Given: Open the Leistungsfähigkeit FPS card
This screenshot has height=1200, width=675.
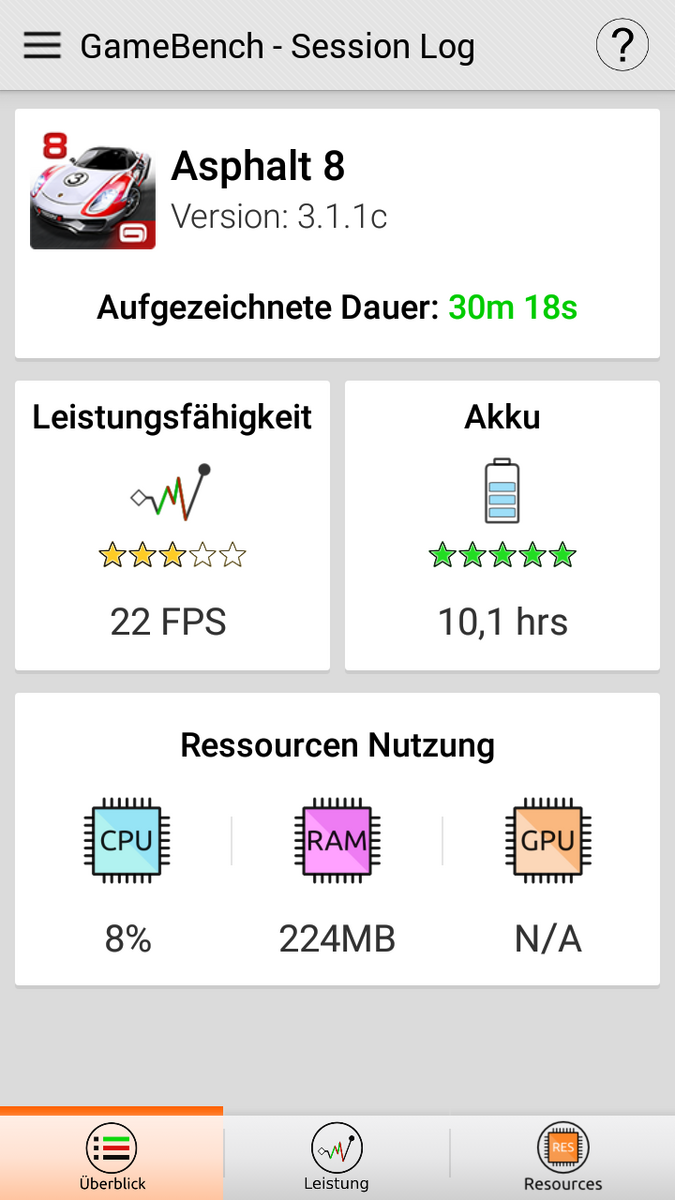Looking at the screenshot, I should [172, 525].
